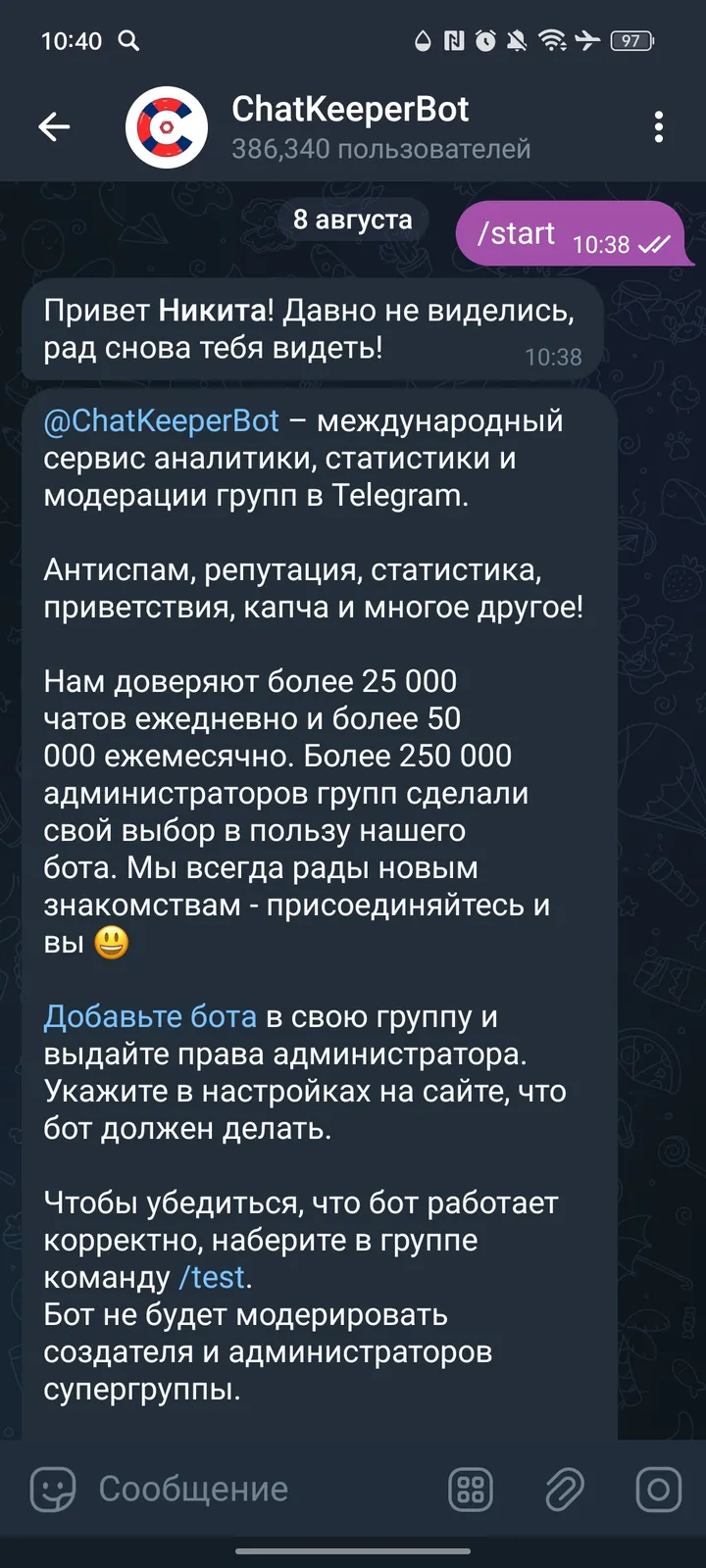The image size is (706, 1568).
Task: Tap the voice or video record icon
Action: pyautogui.click(x=659, y=1489)
